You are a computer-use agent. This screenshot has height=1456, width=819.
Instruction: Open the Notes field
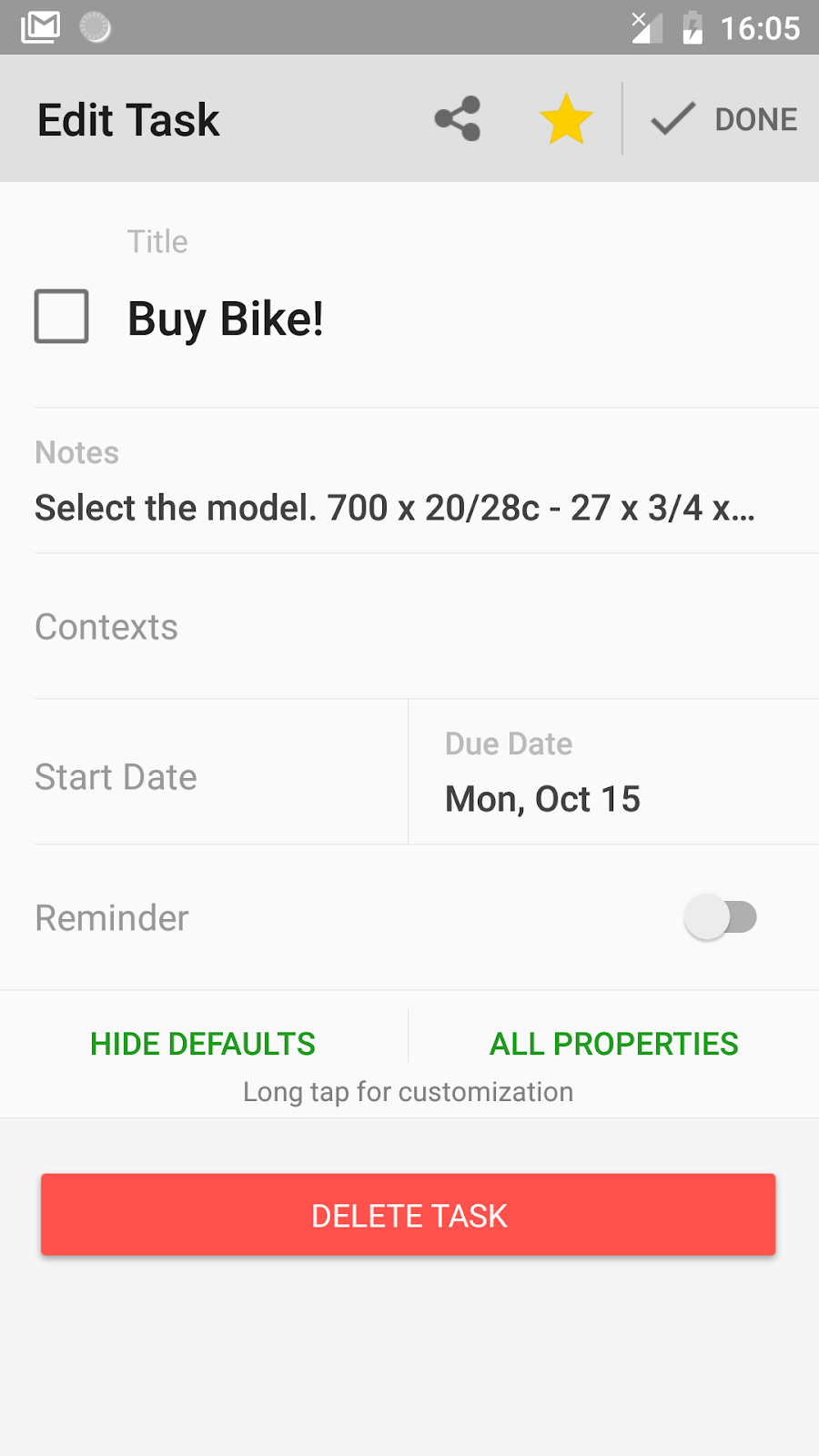coord(395,507)
